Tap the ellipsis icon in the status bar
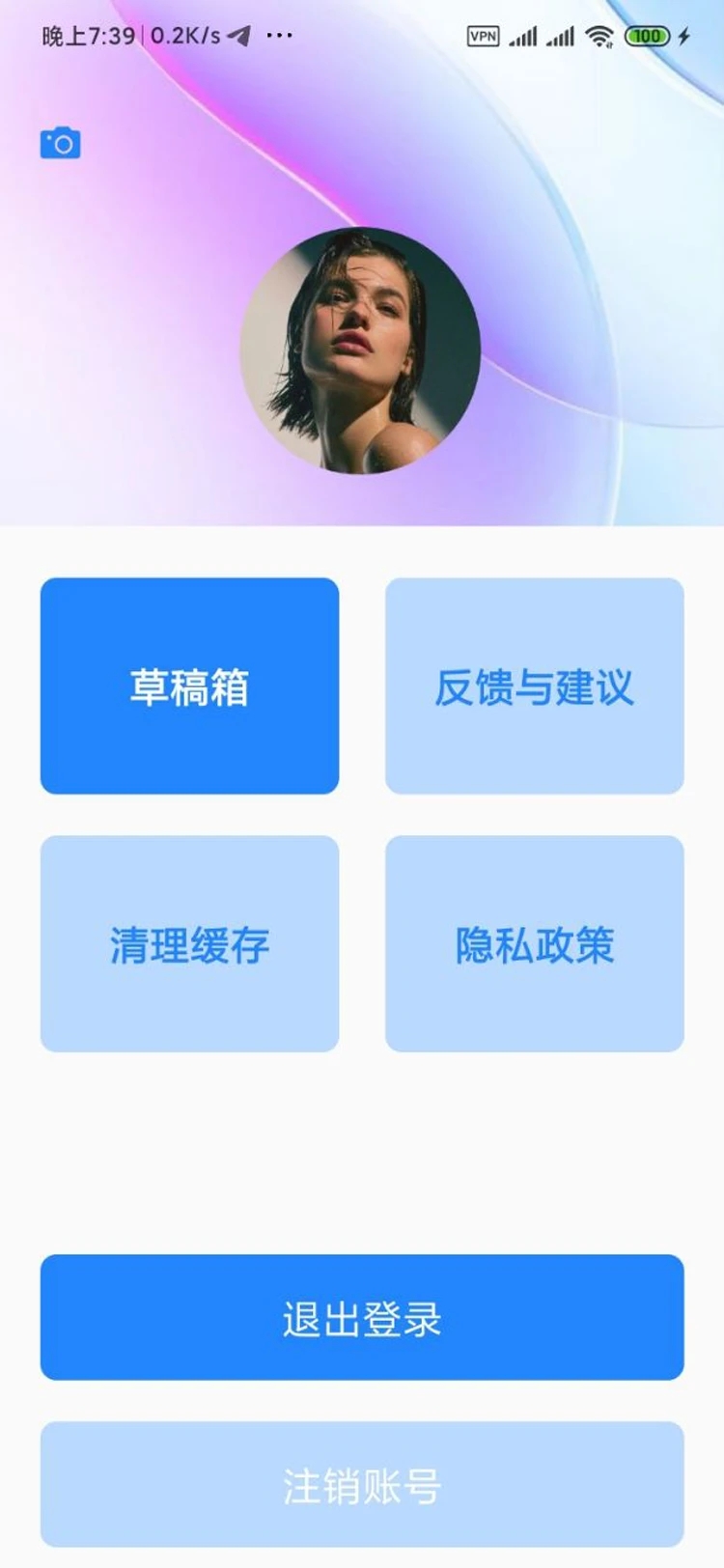 click(277, 36)
